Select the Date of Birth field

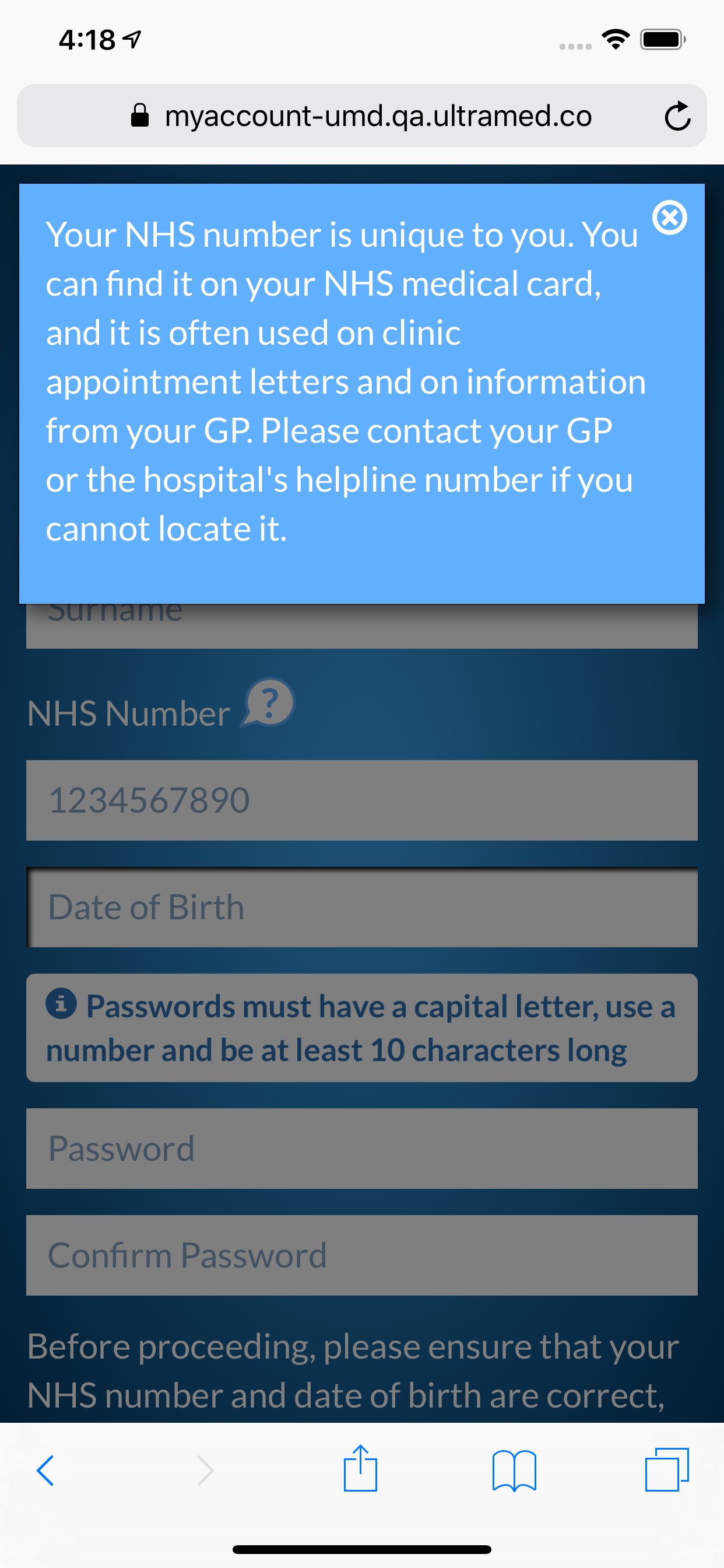point(361,907)
